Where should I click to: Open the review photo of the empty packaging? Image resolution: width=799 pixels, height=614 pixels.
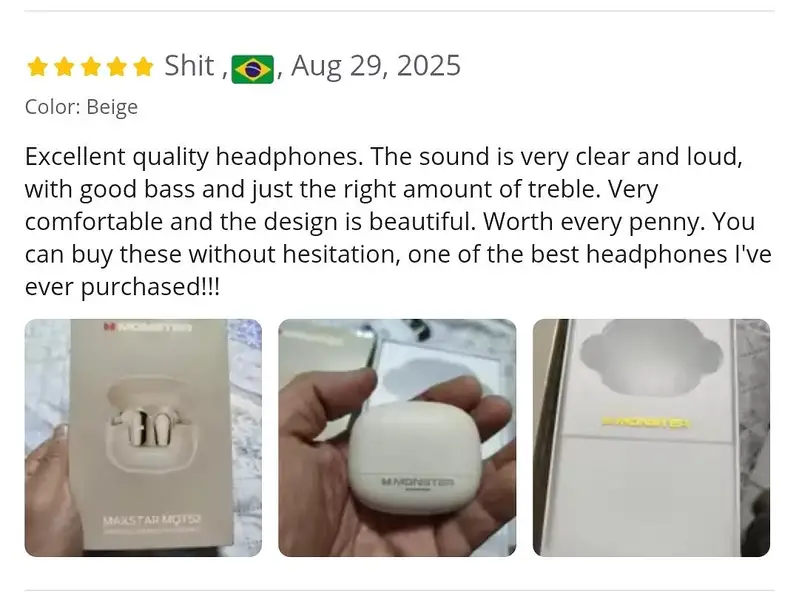[651, 438]
